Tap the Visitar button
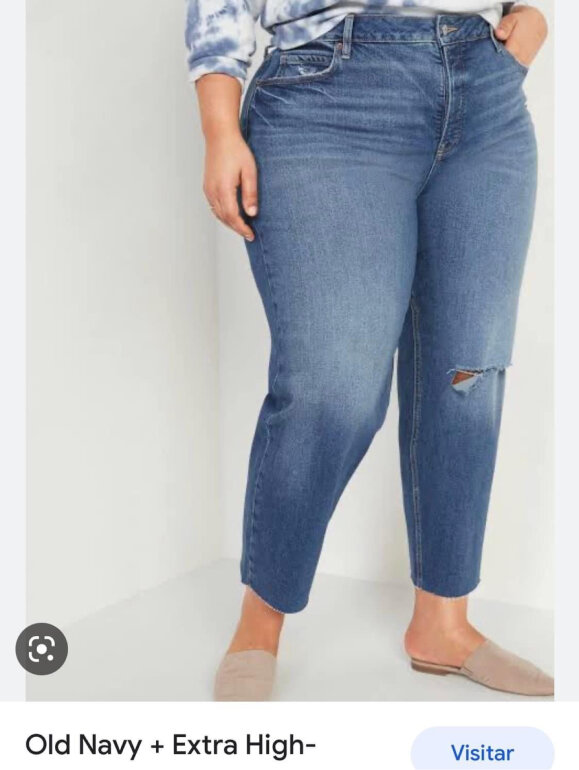579x770 pixels. coord(482,751)
